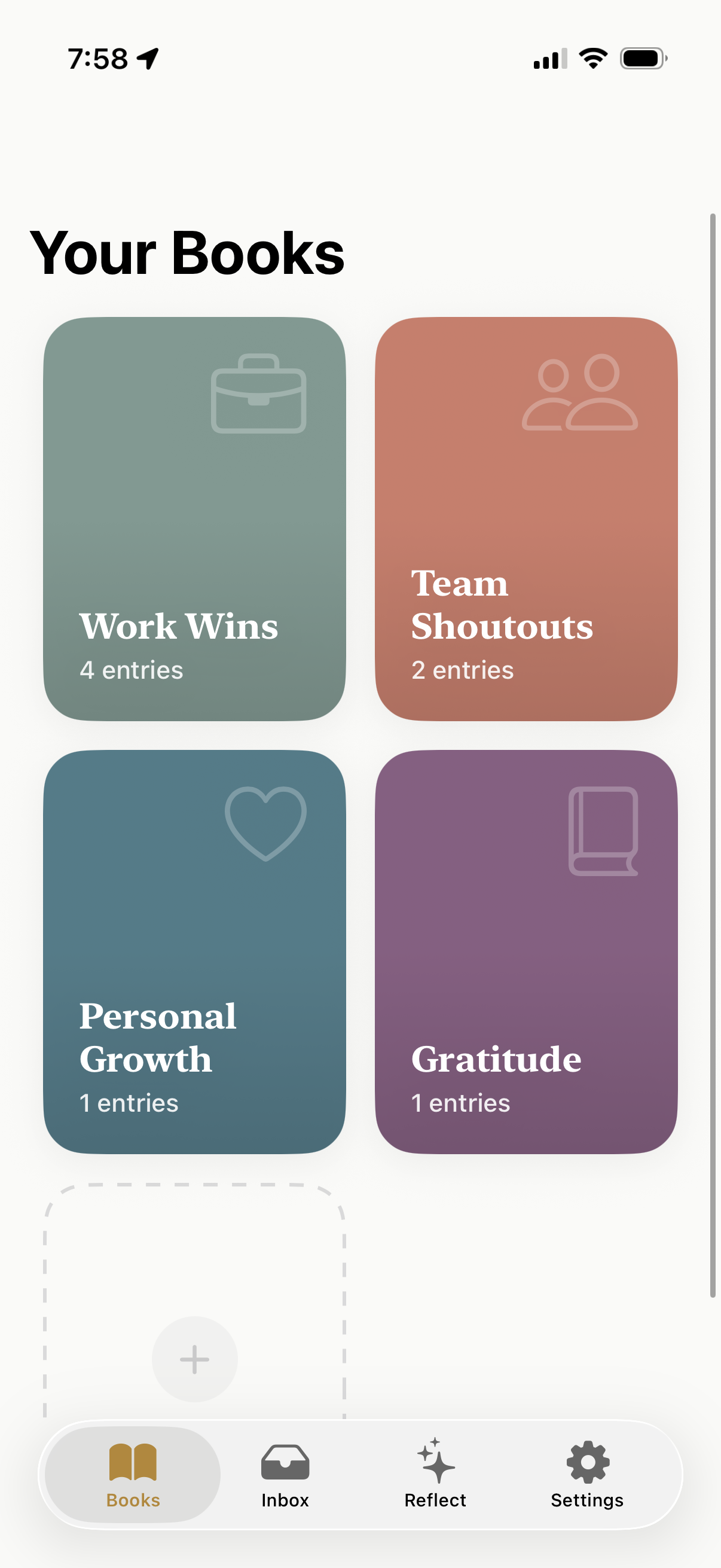The image size is (721, 1568).
Task: Open the Team Shoutouts book
Action: tap(526, 518)
